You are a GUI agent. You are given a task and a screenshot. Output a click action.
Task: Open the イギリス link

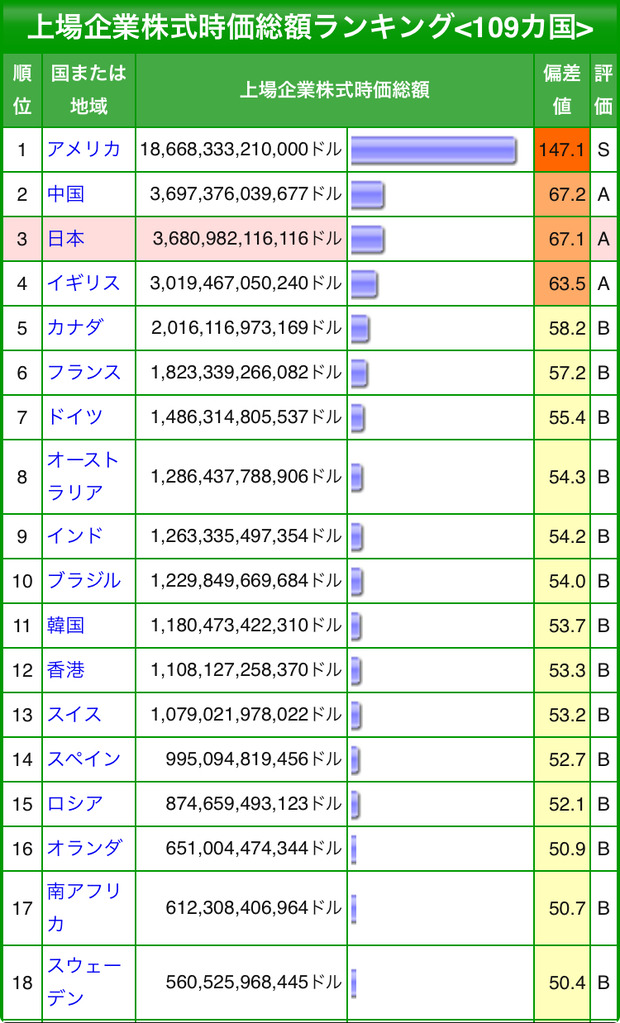tap(83, 283)
